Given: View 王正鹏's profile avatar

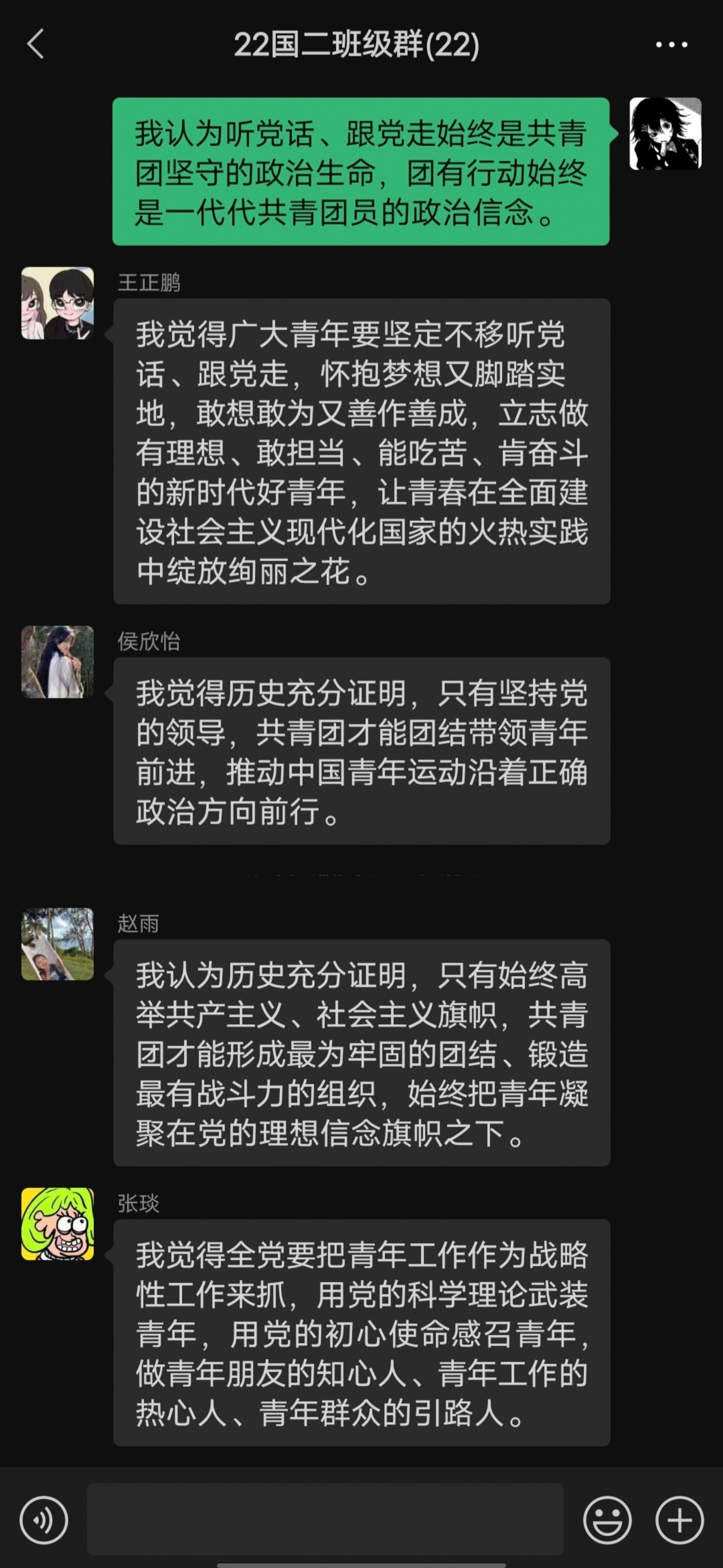Looking at the screenshot, I should 58,303.
